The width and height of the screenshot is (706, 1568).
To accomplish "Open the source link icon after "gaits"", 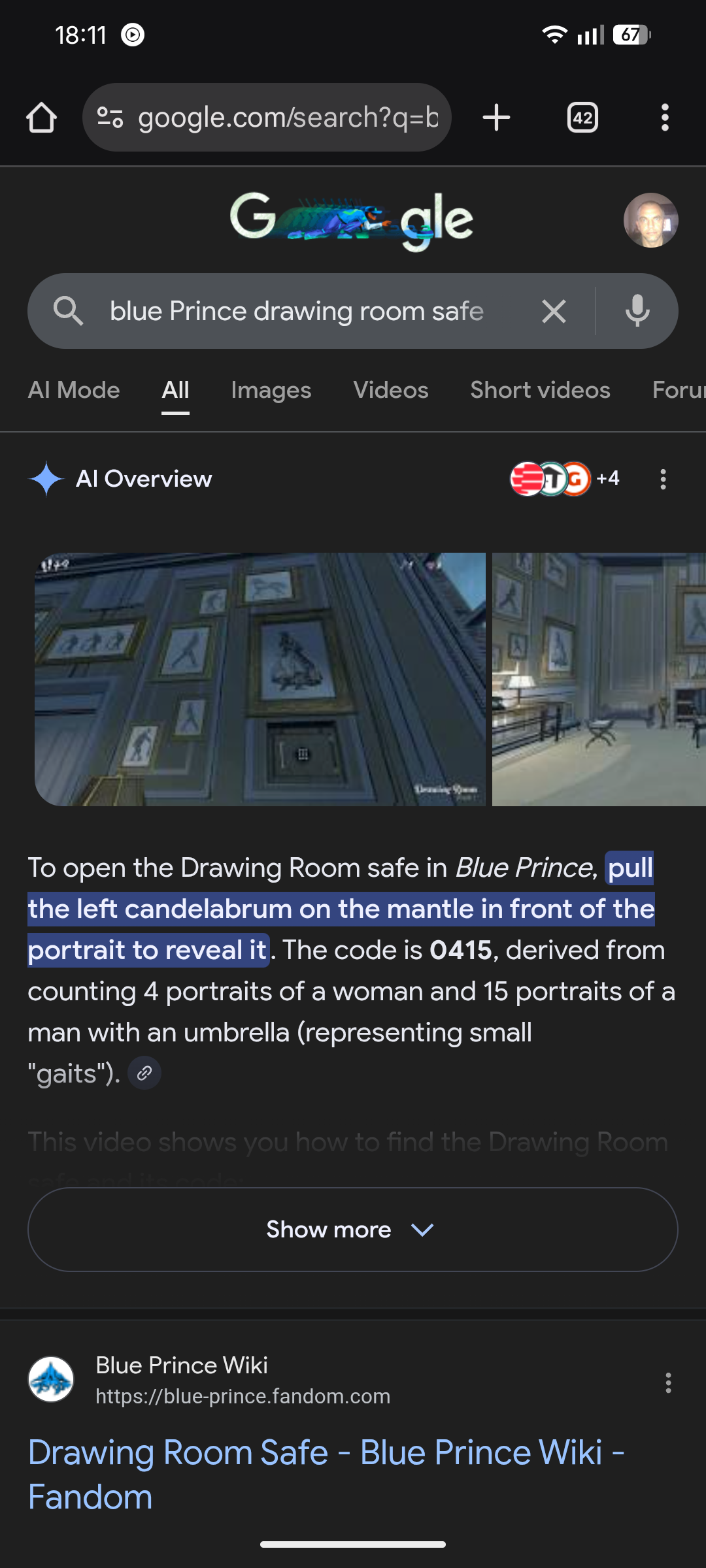I will (144, 1073).
